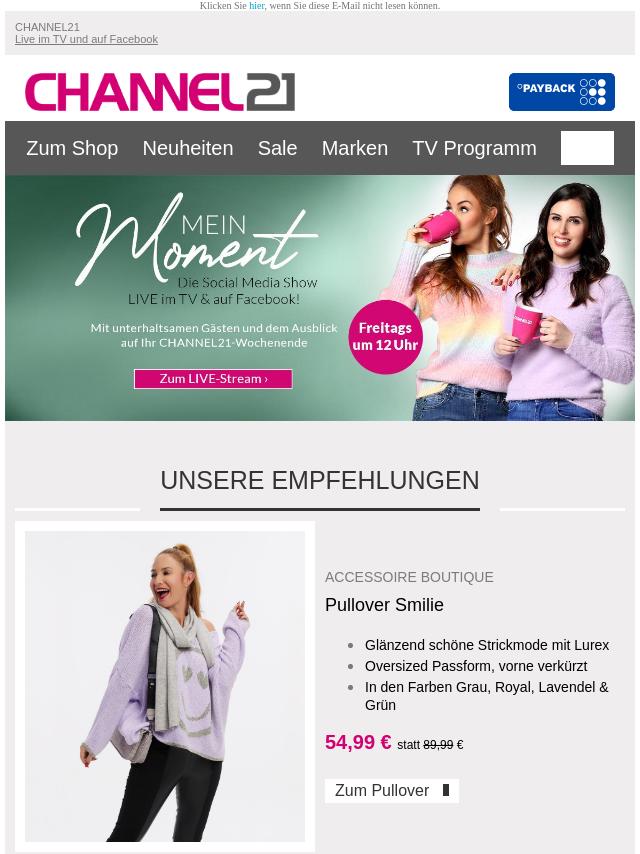Viewport: 640px width, 854px height.
Task: Tap the Zum Pullover button
Action: (x=391, y=791)
